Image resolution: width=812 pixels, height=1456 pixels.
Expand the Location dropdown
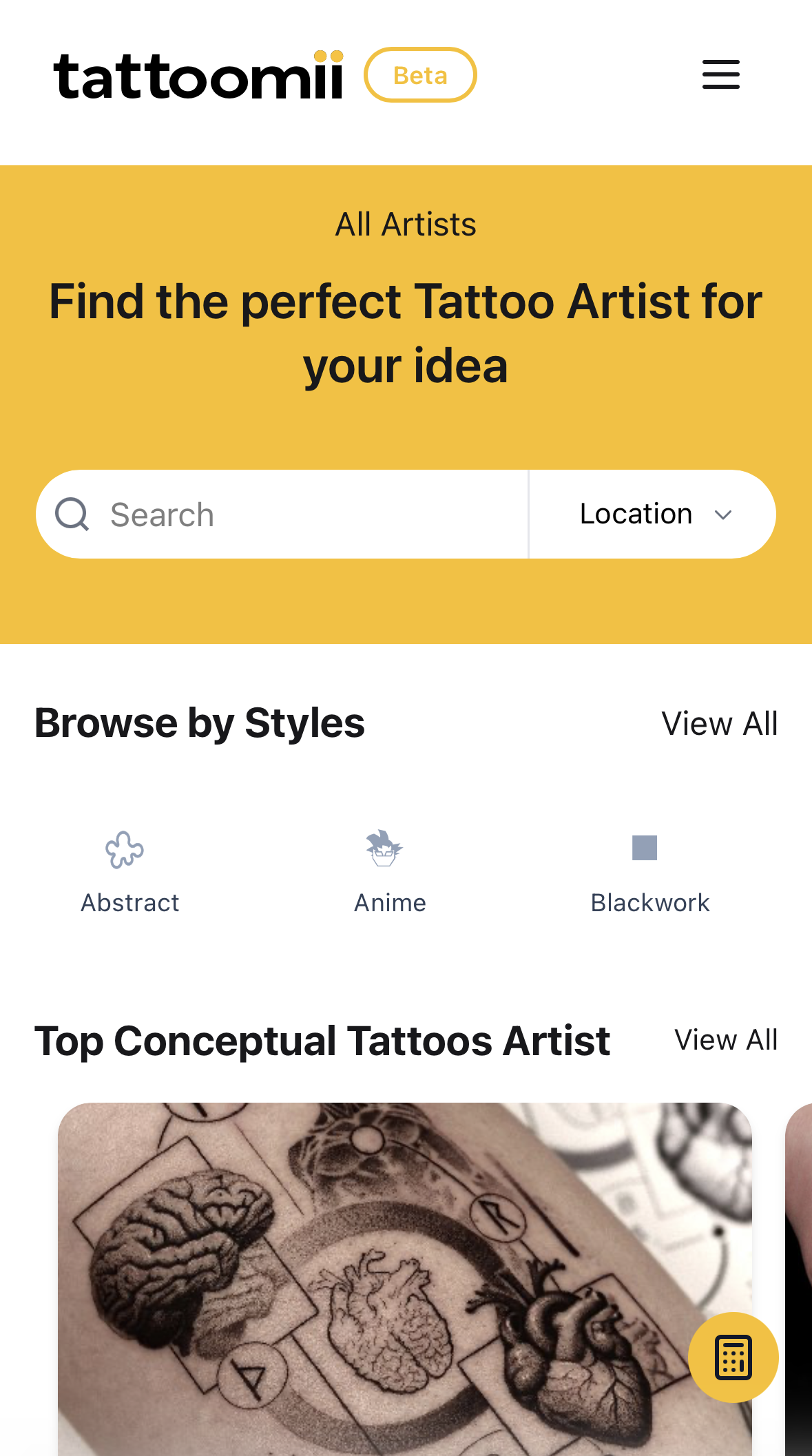tap(653, 514)
